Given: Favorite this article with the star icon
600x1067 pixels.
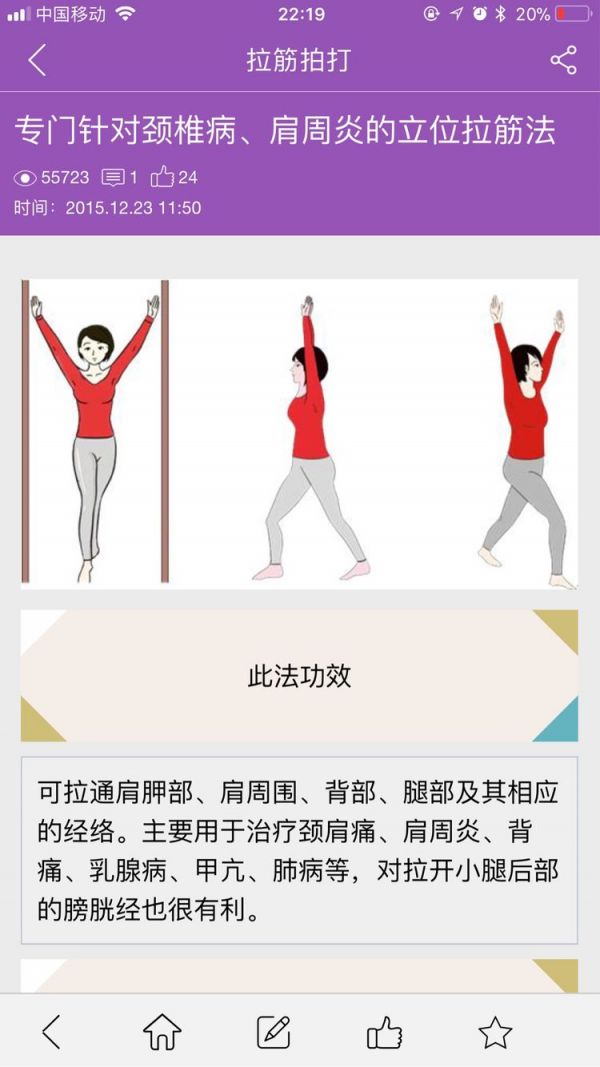Looking at the screenshot, I should (x=495, y=1032).
